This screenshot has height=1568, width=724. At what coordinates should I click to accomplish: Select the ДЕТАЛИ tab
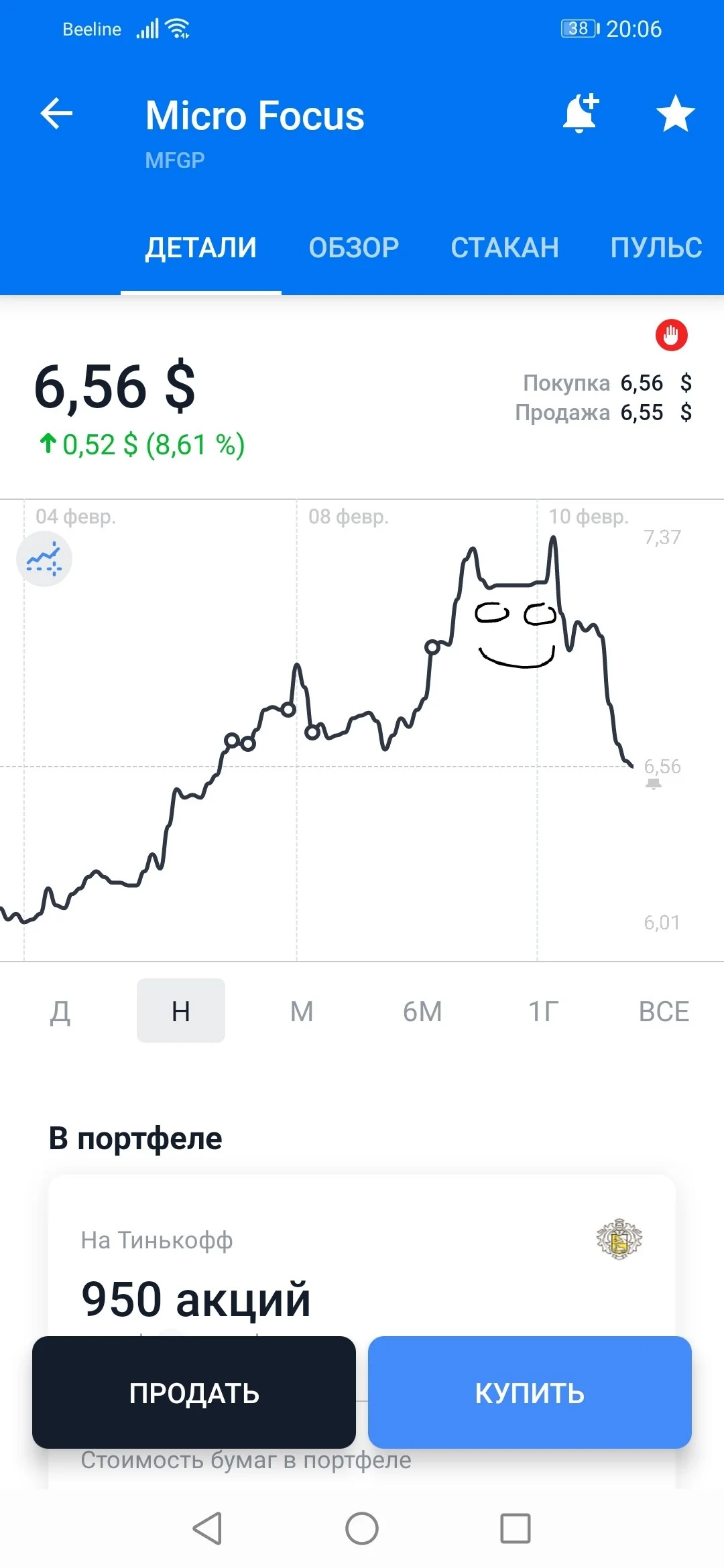201,248
